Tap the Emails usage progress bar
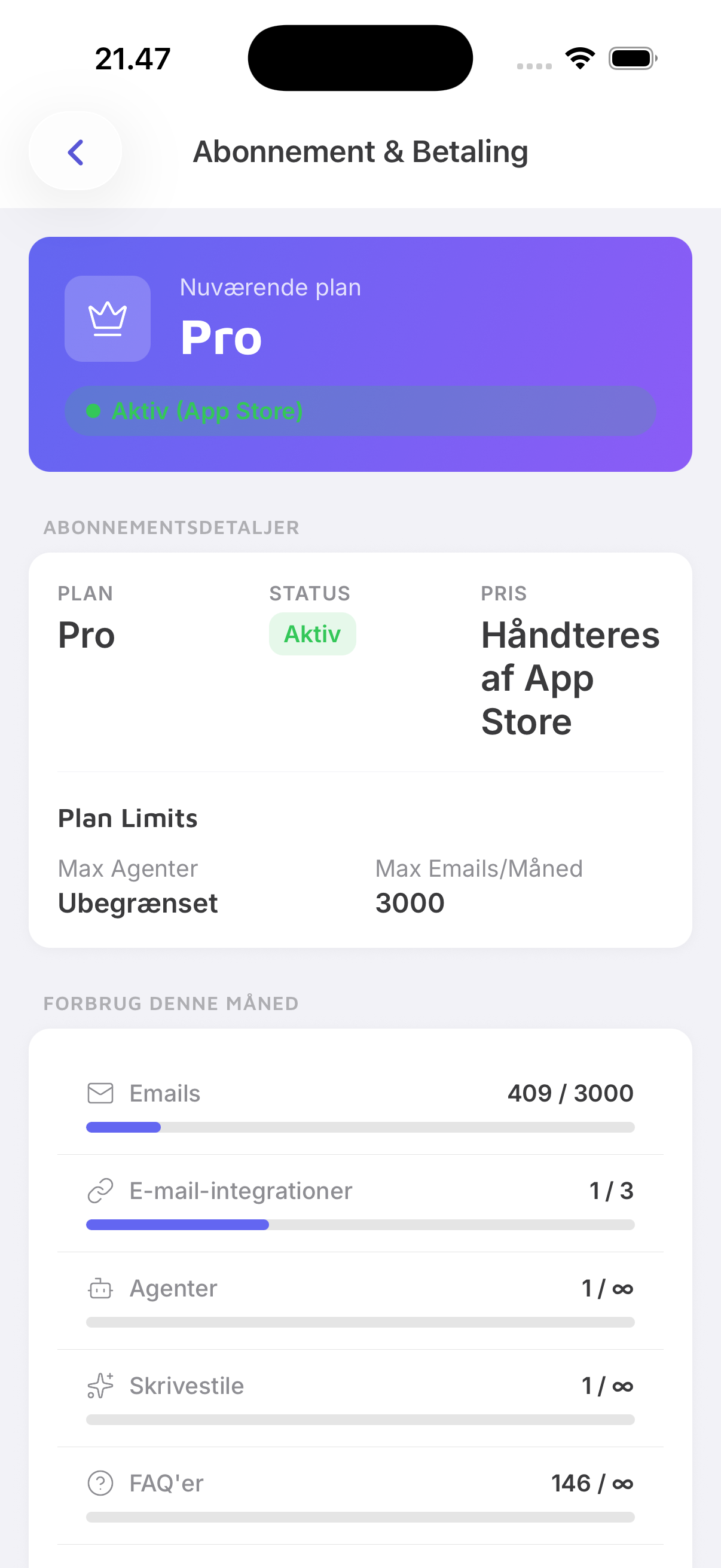Viewport: 721px width, 1568px height. point(360,1127)
